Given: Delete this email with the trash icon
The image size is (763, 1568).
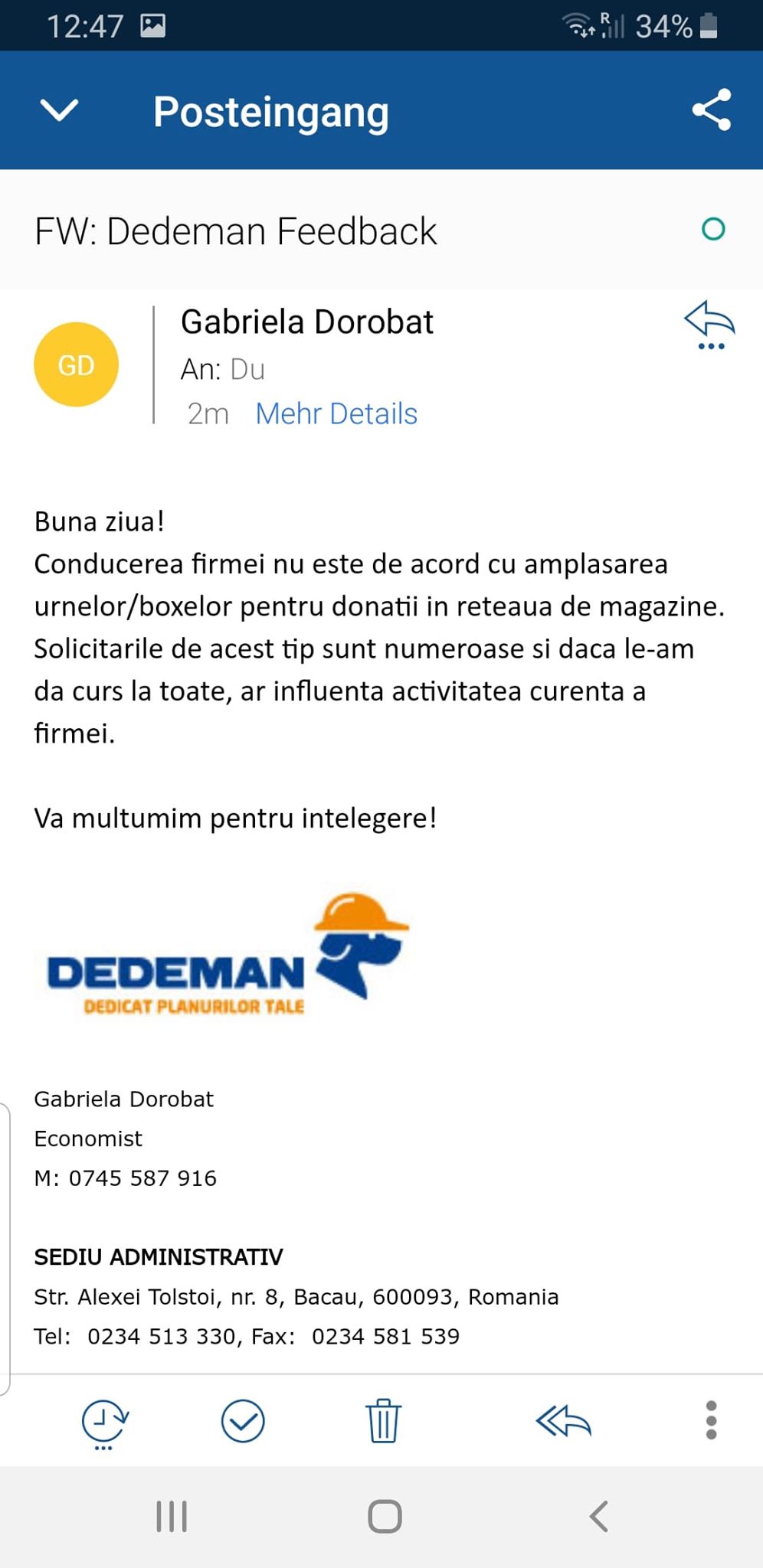Looking at the screenshot, I should 383,1421.
